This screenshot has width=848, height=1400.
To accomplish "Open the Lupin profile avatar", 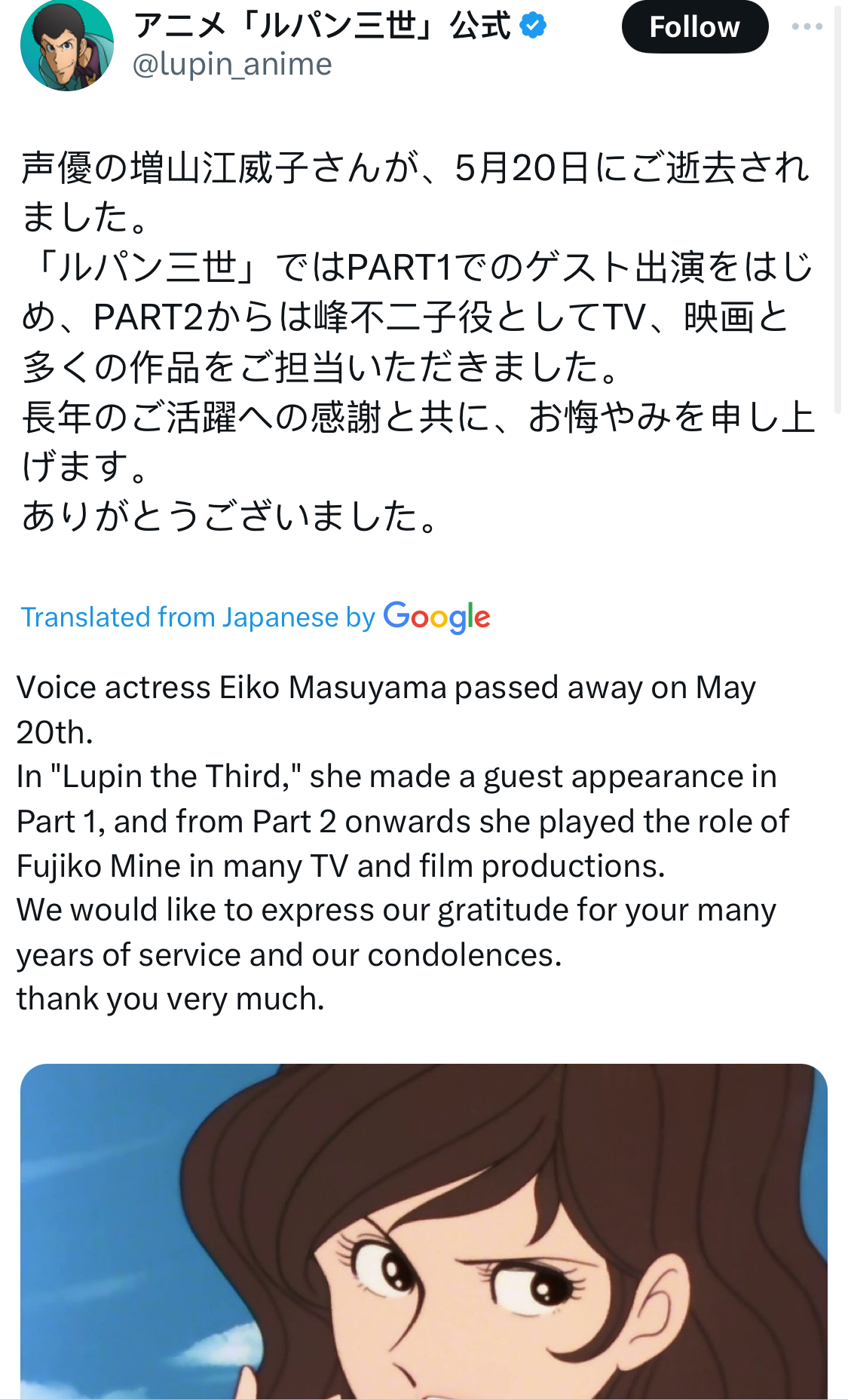I will [67, 45].
